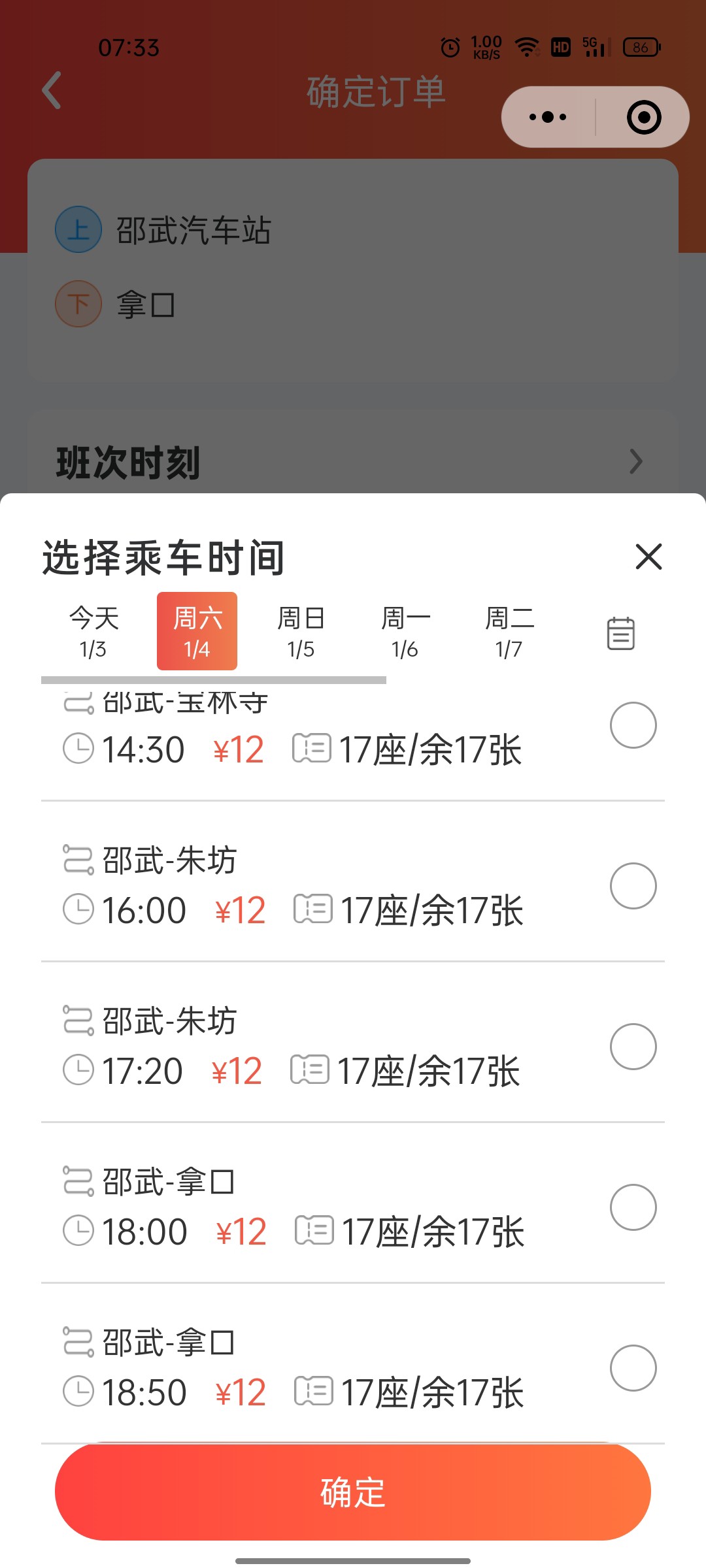Choose the 17:20 邵武-朱坊 trip
The height and width of the screenshot is (1568, 706).
(633, 1047)
